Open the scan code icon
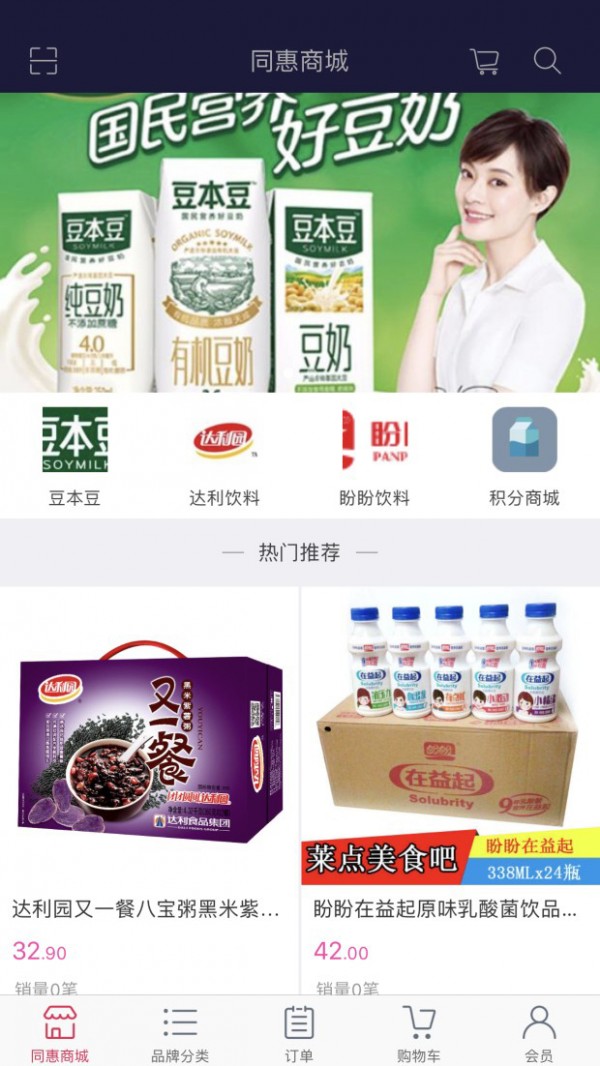Image resolution: width=600 pixels, height=1066 pixels. tap(43, 61)
